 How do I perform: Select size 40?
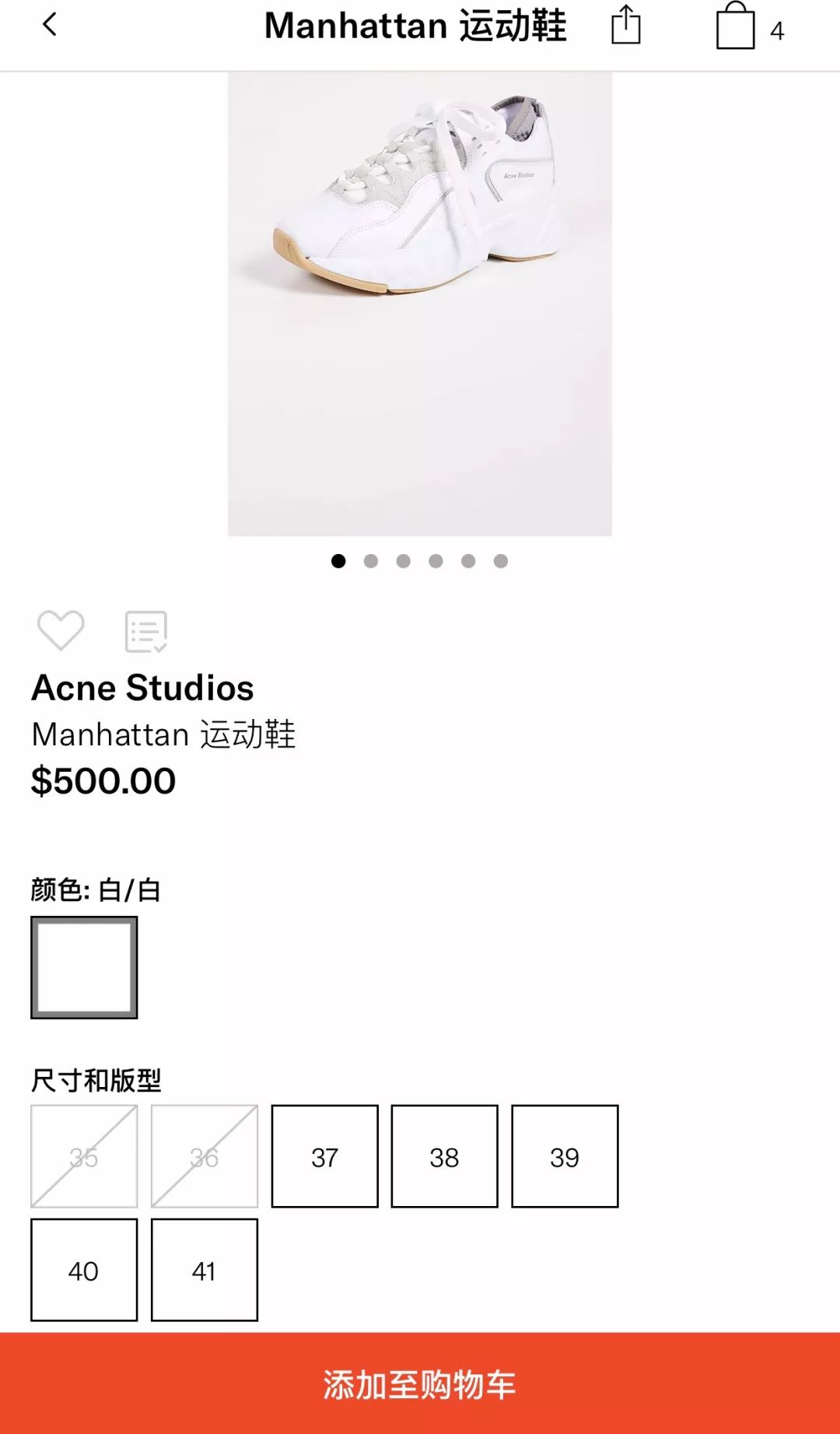[x=84, y=1270]
